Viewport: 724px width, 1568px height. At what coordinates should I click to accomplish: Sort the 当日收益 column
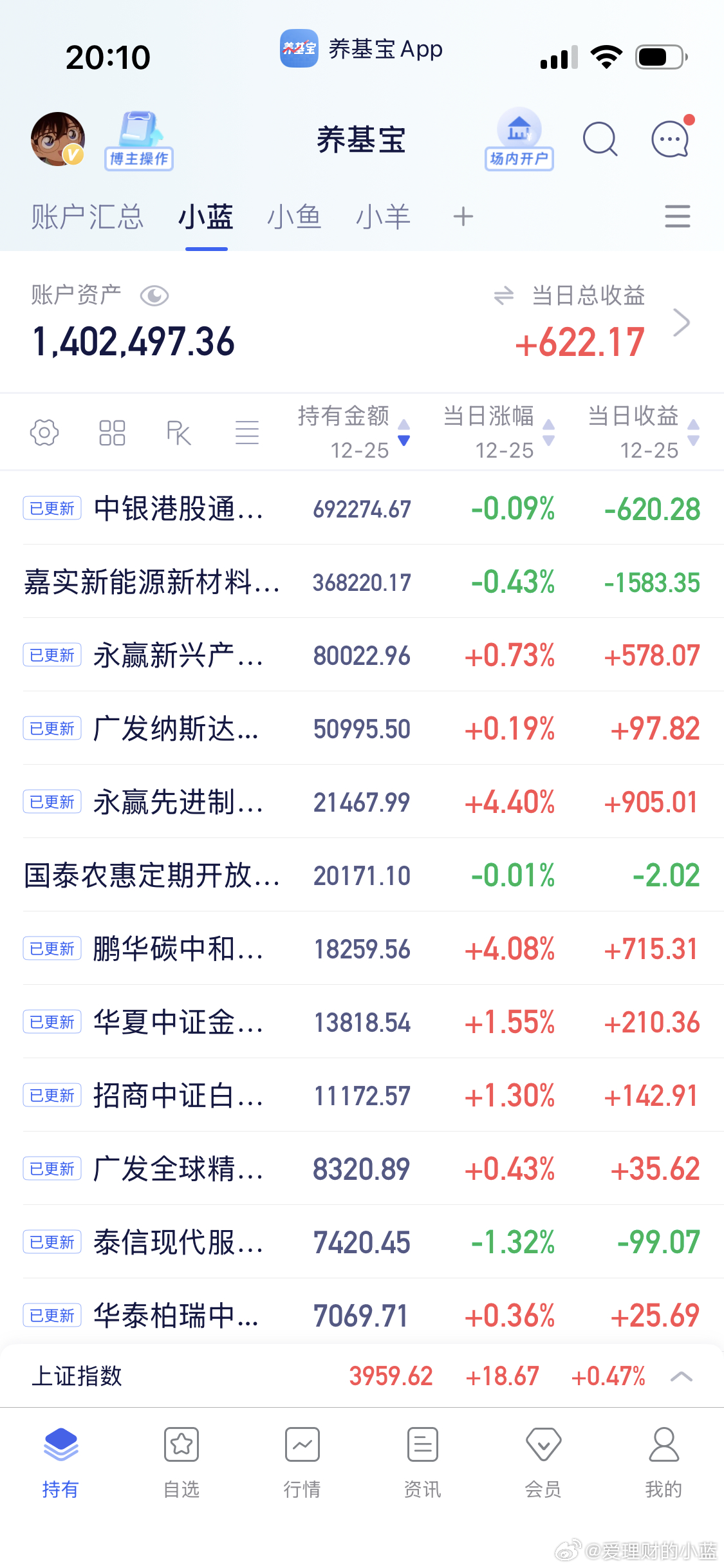(x=693, y=432)
